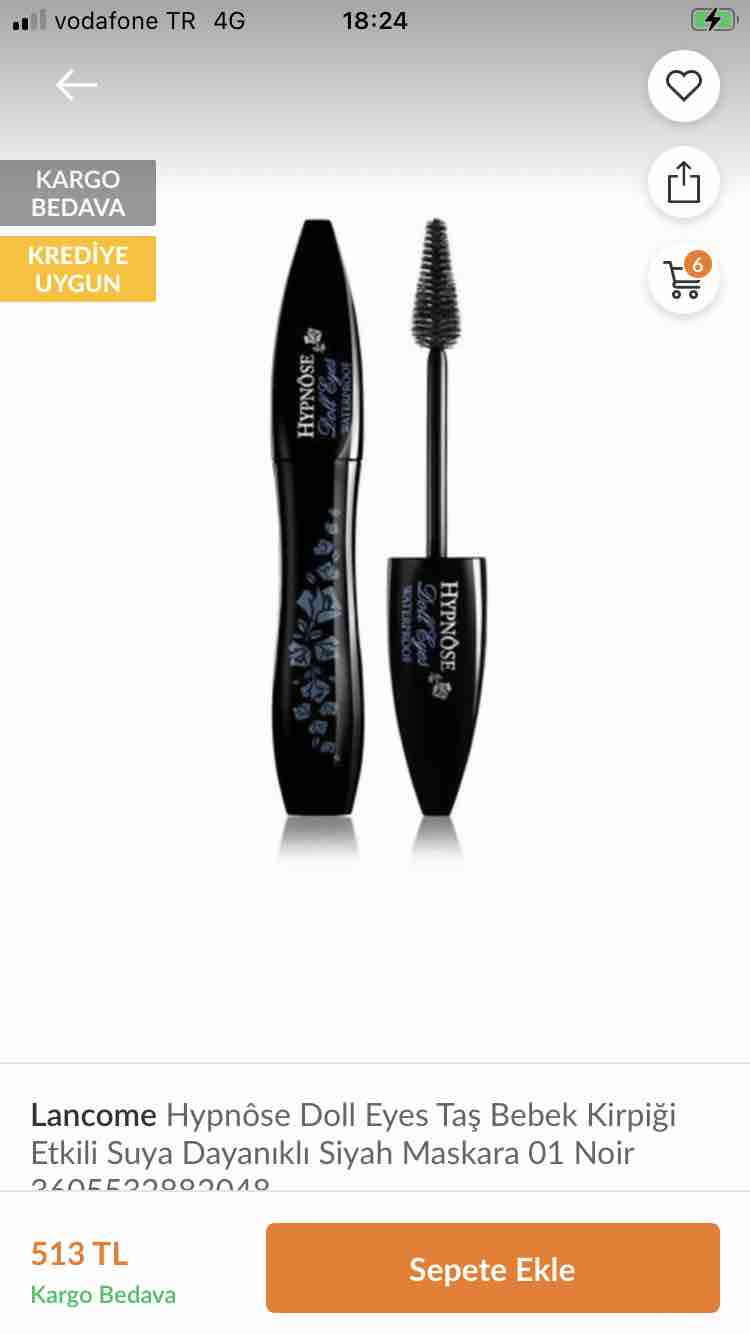Open the shopping cart with 6 items
This screenshot has height=1334, width=750.
(x=684, y=278)
